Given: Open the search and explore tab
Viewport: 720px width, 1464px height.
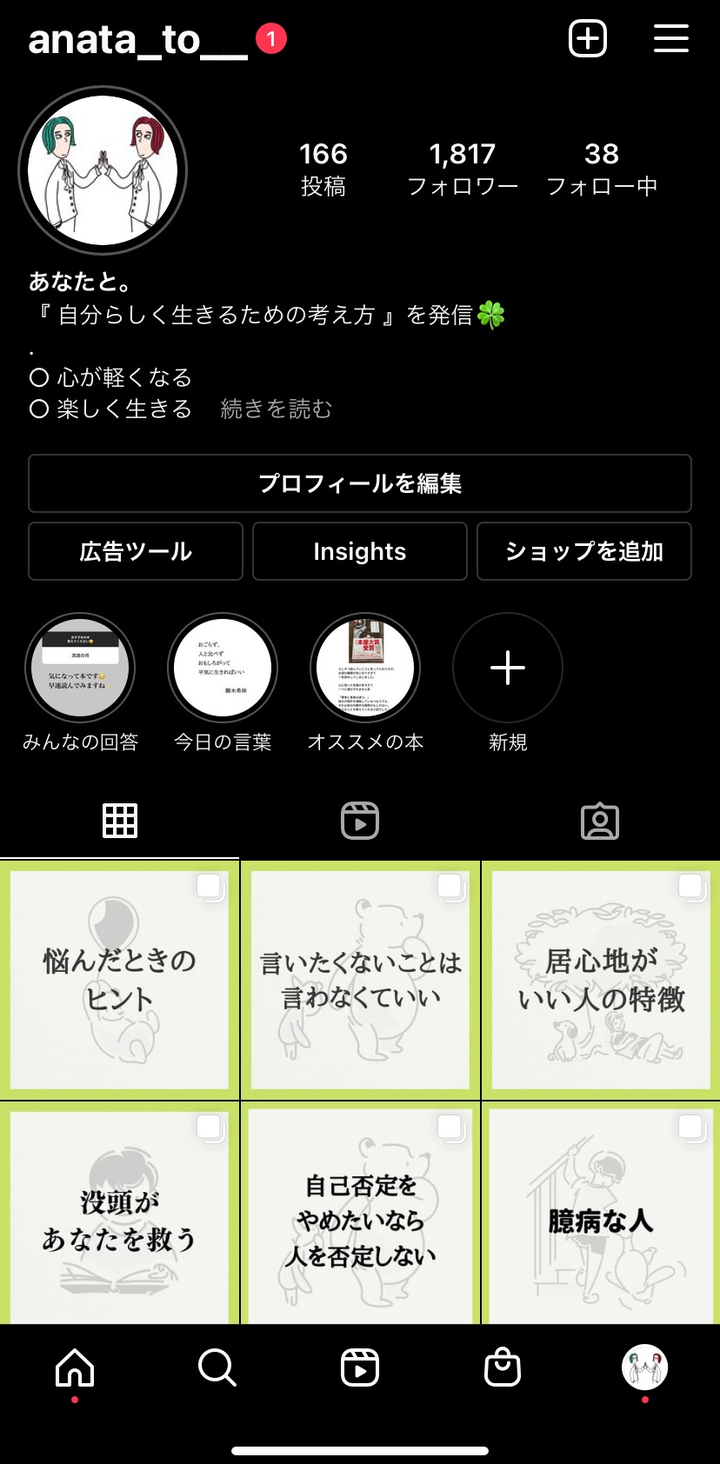Looking at the screenshot, I should coord(217,1367).
